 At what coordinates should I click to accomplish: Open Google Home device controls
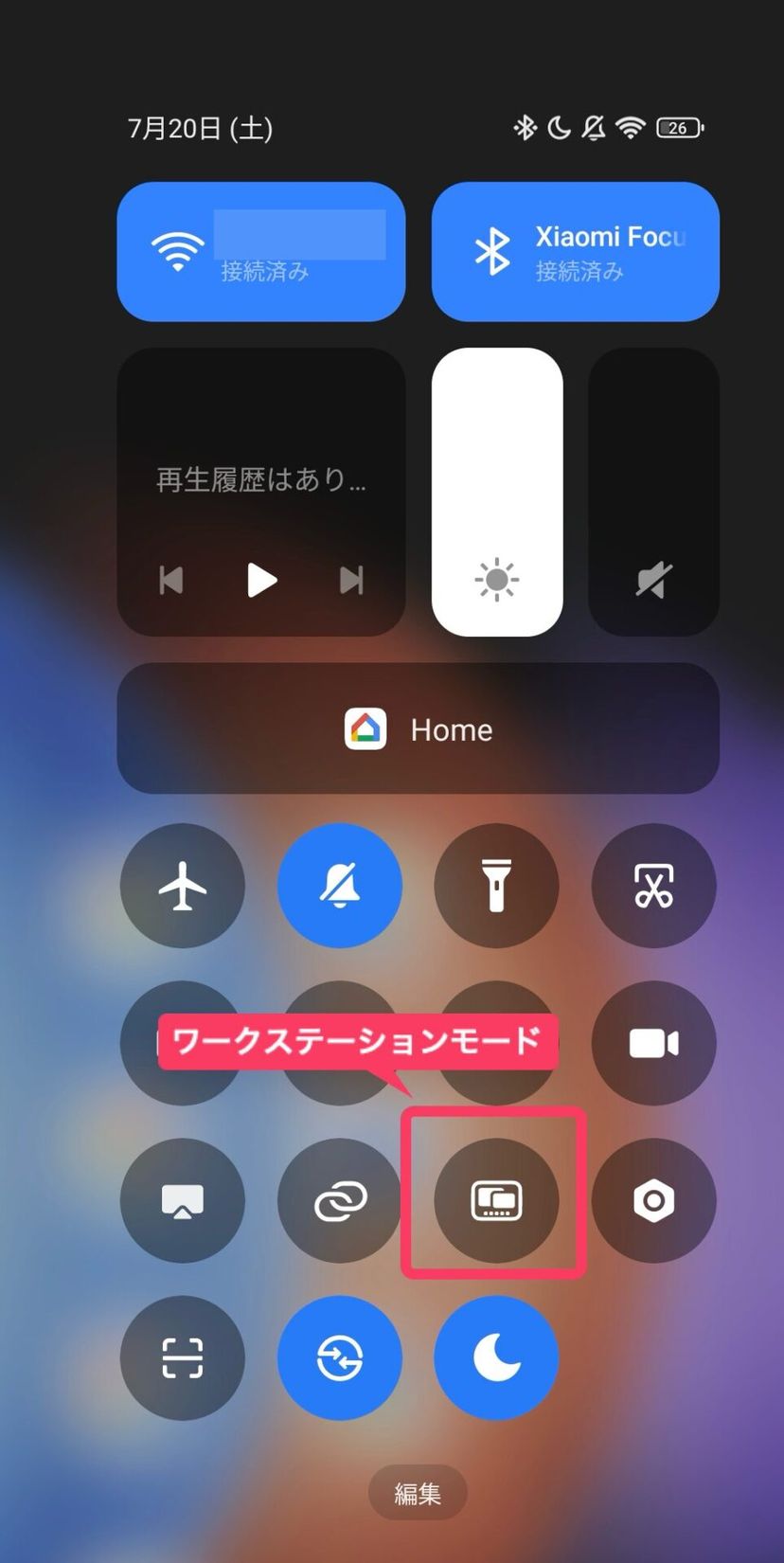tap(418, 728)
